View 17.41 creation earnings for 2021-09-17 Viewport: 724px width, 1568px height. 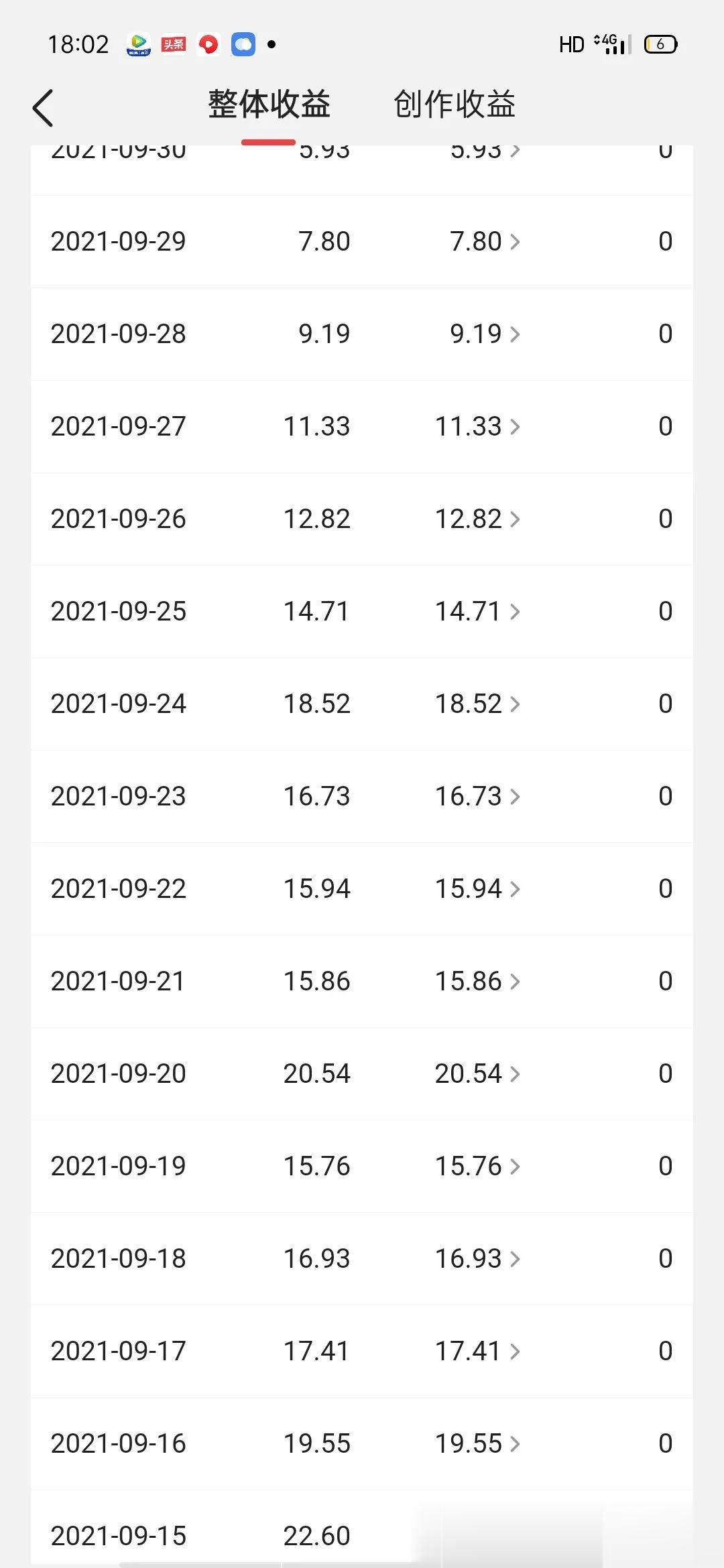click(x=477, y=1351)
